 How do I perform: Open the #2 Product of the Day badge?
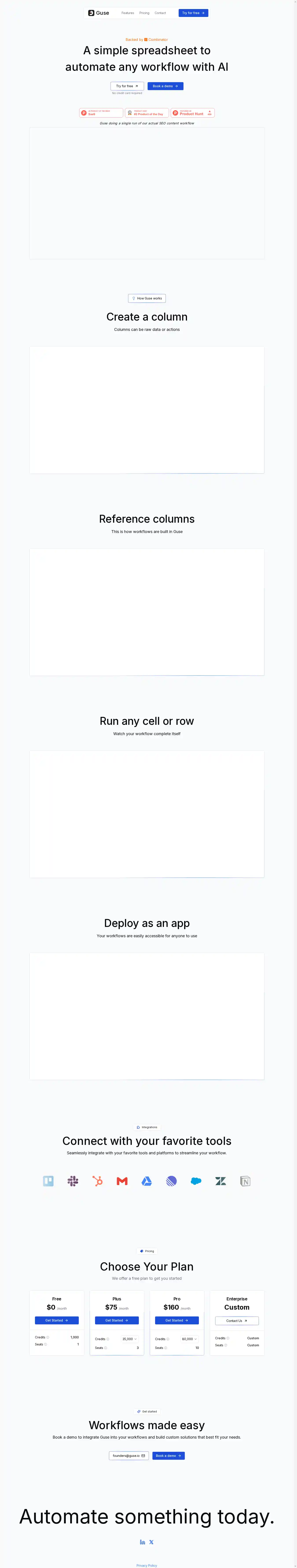click(x=147, y=113)
